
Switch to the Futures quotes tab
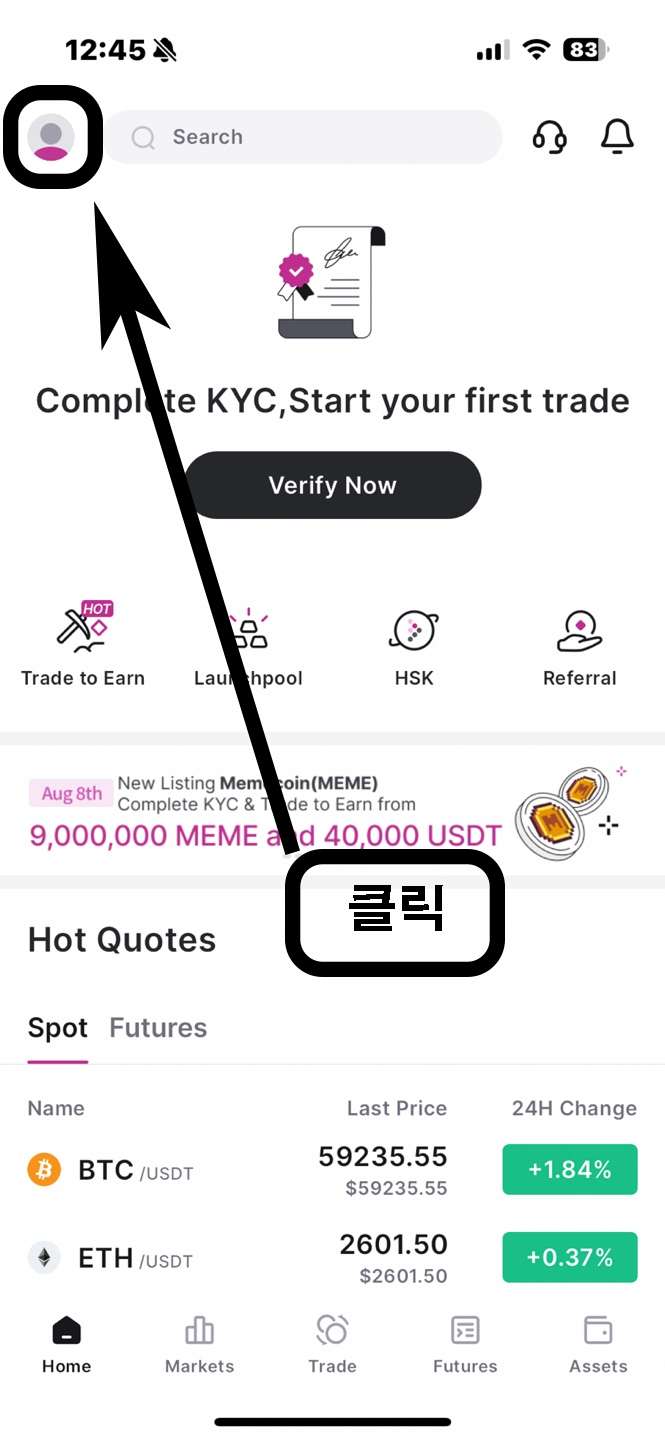coord(158,1028)
